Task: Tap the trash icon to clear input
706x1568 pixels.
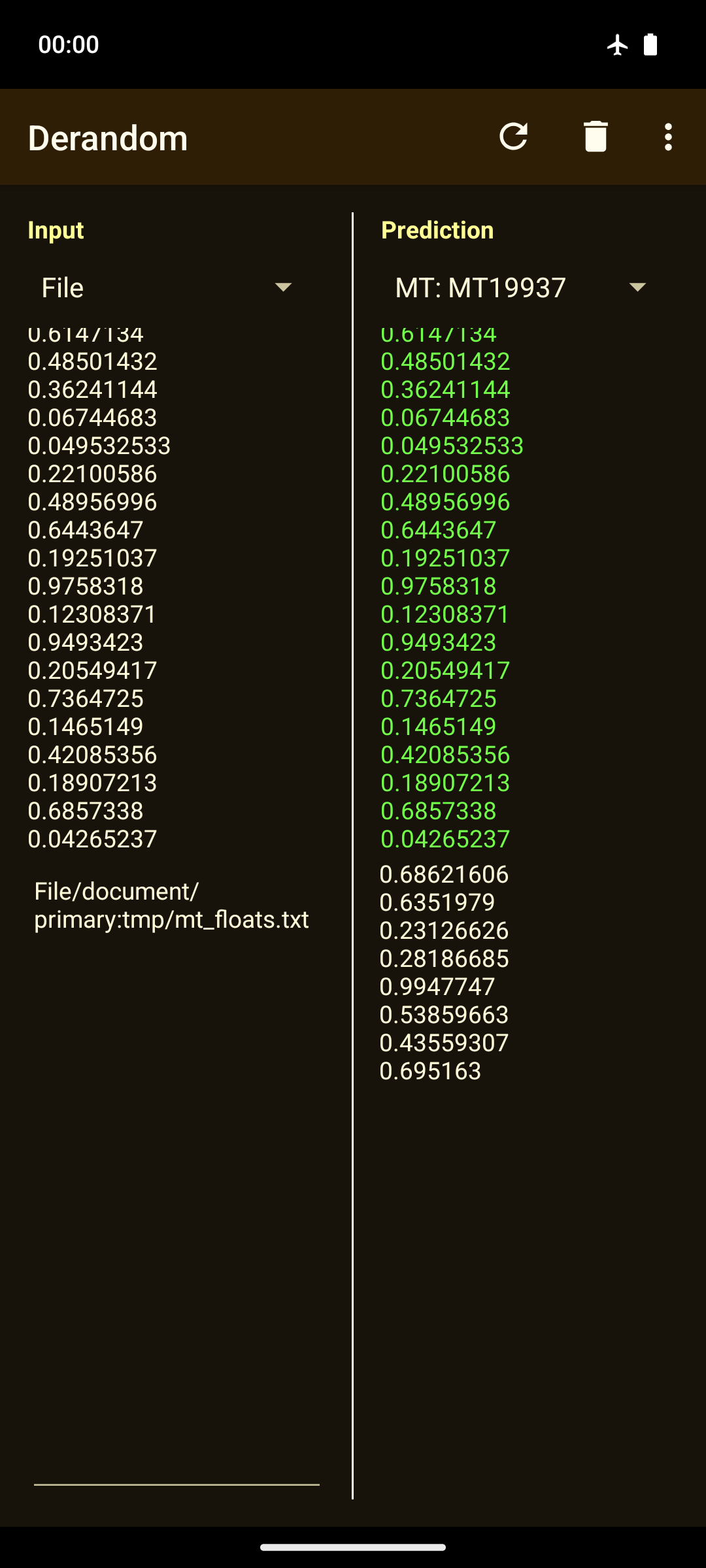Action: click(596, 137)
